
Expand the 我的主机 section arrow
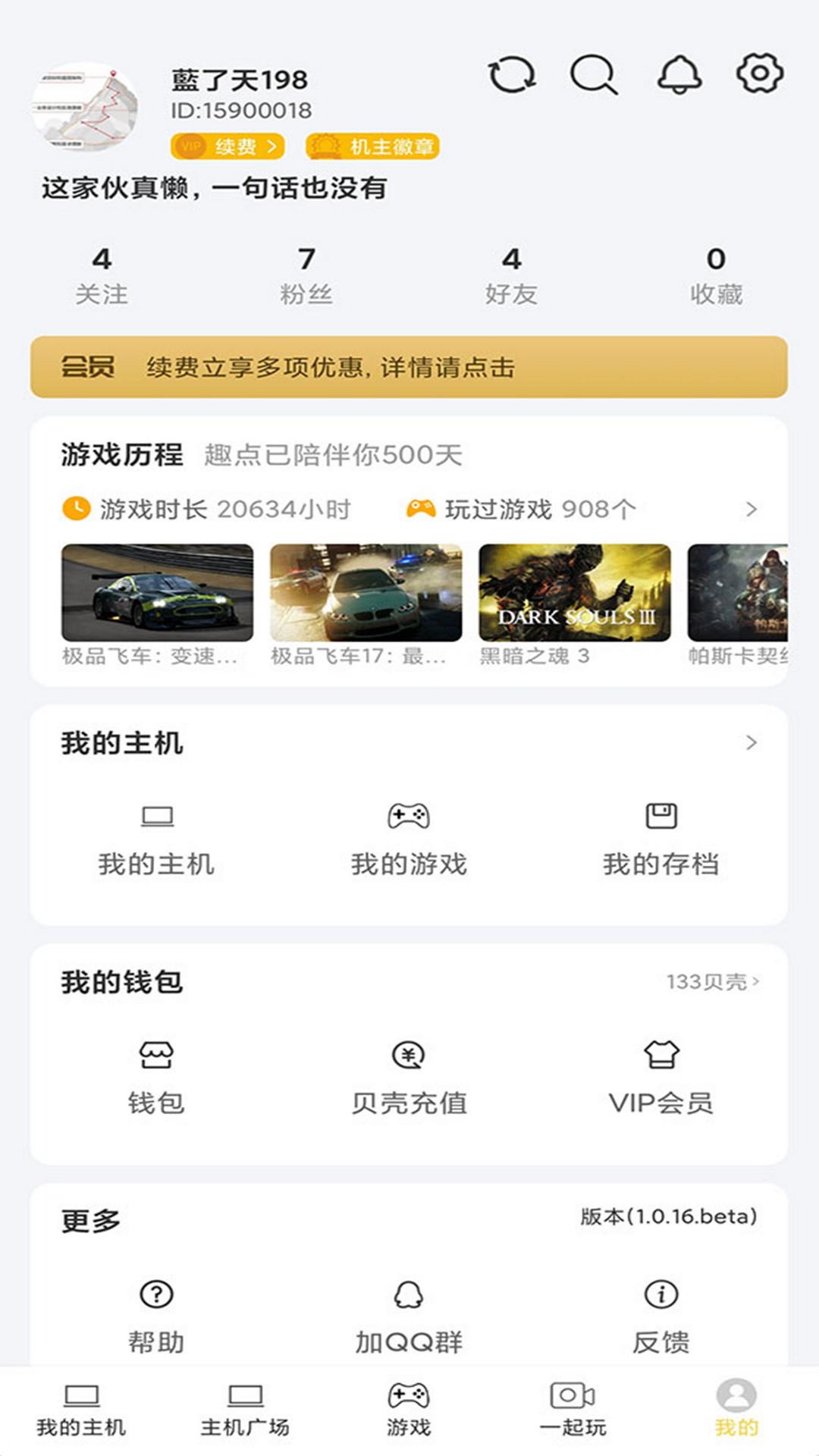click(749, 744)
